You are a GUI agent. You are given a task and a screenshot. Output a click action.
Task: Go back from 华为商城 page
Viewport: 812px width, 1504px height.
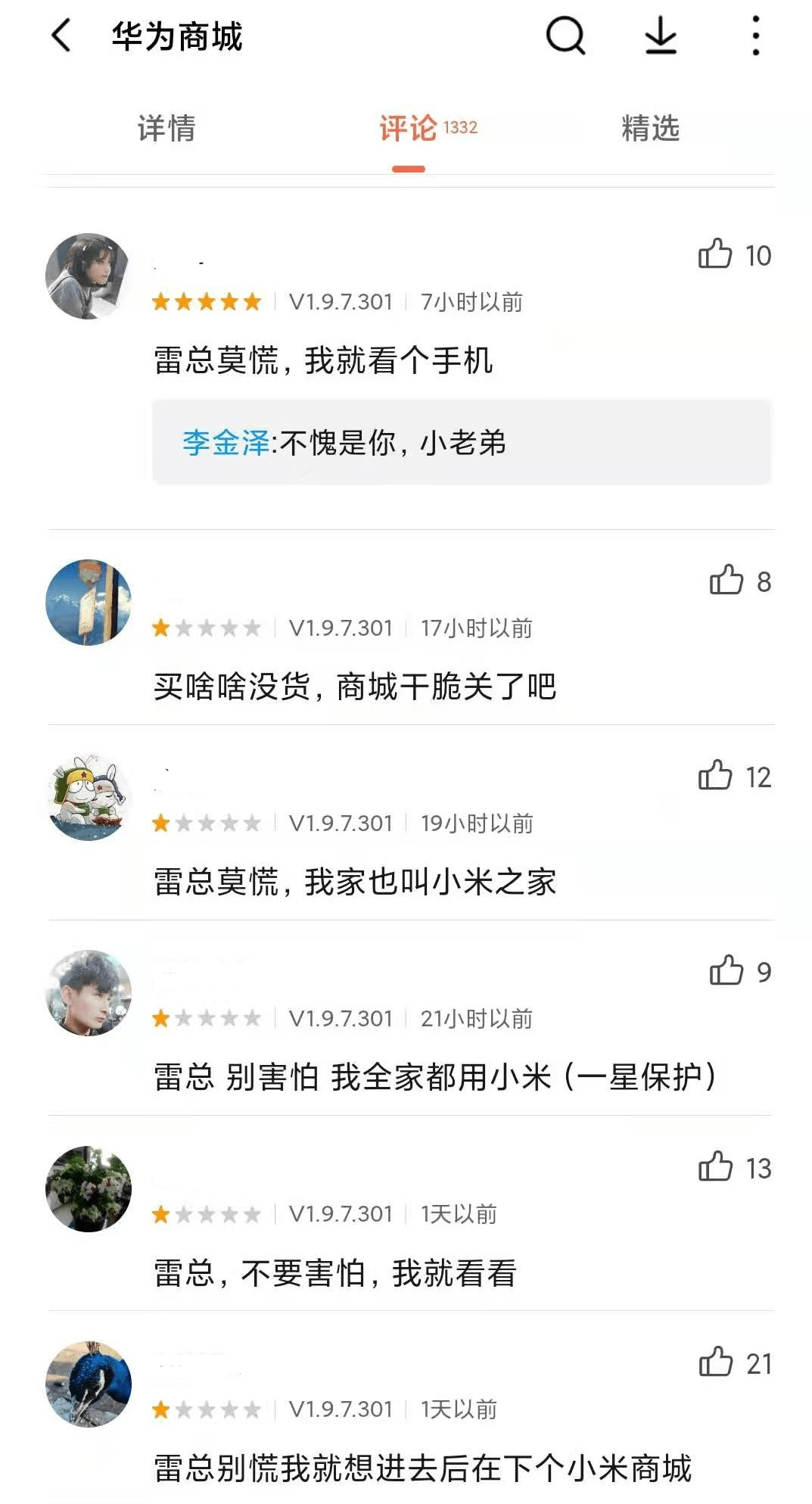[62, 36]
